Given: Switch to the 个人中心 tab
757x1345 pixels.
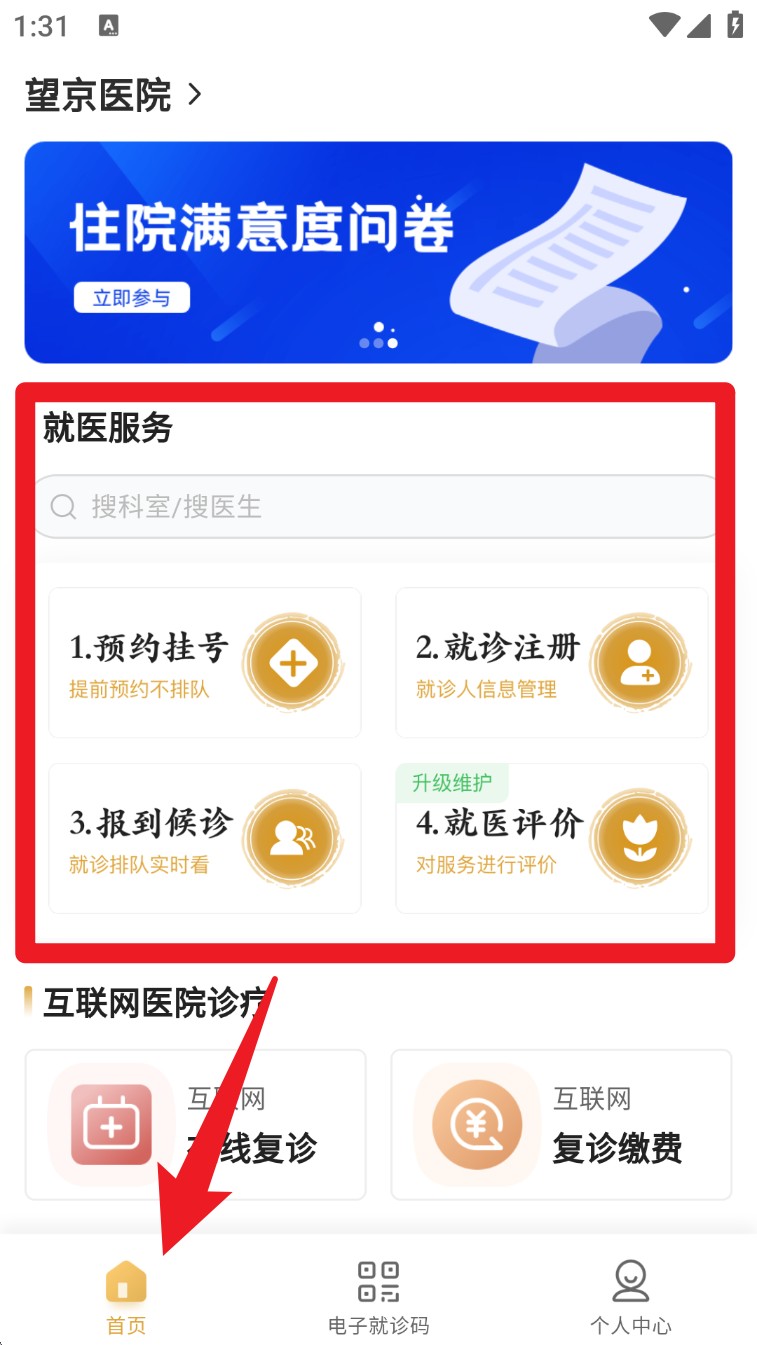Looking at the screenshot, I should pos(630,1297).
